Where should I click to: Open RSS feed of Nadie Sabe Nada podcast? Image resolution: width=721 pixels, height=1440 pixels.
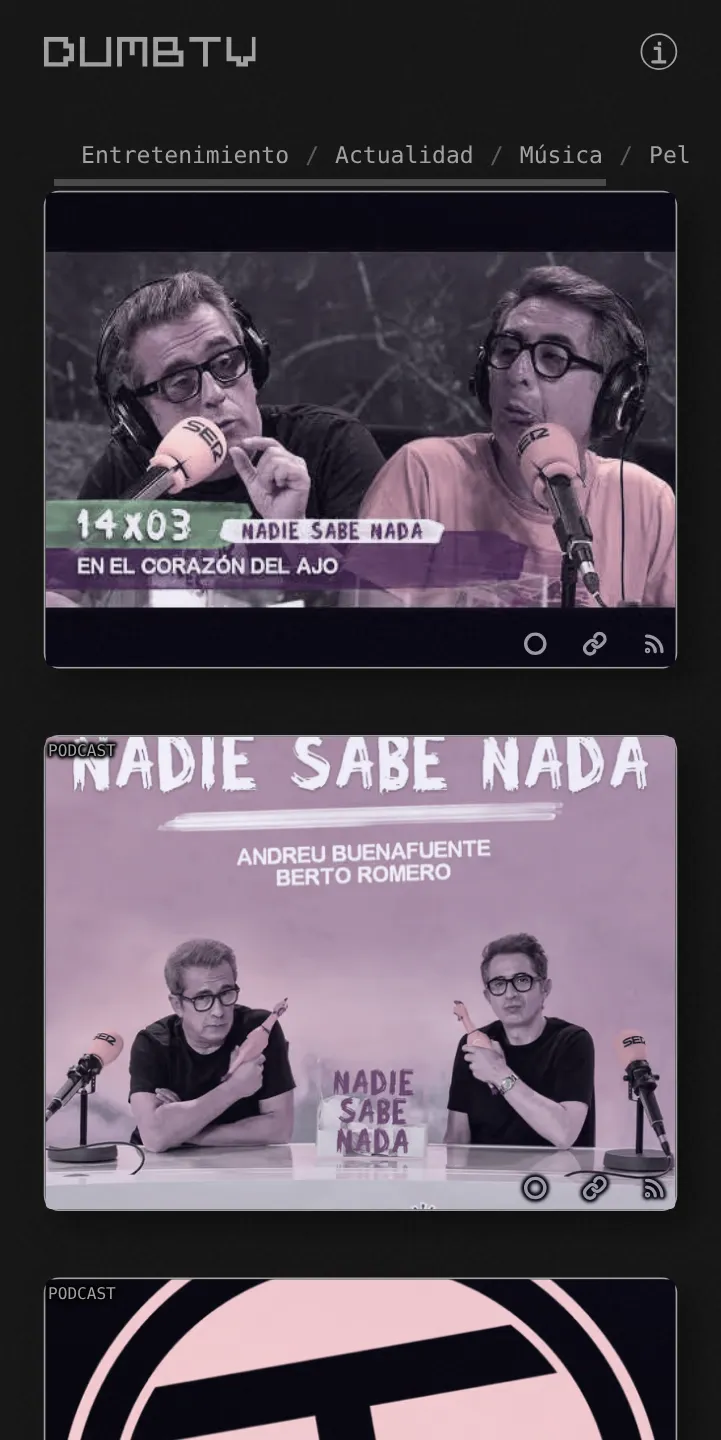pyautogui.click(x=654, y=1188)
